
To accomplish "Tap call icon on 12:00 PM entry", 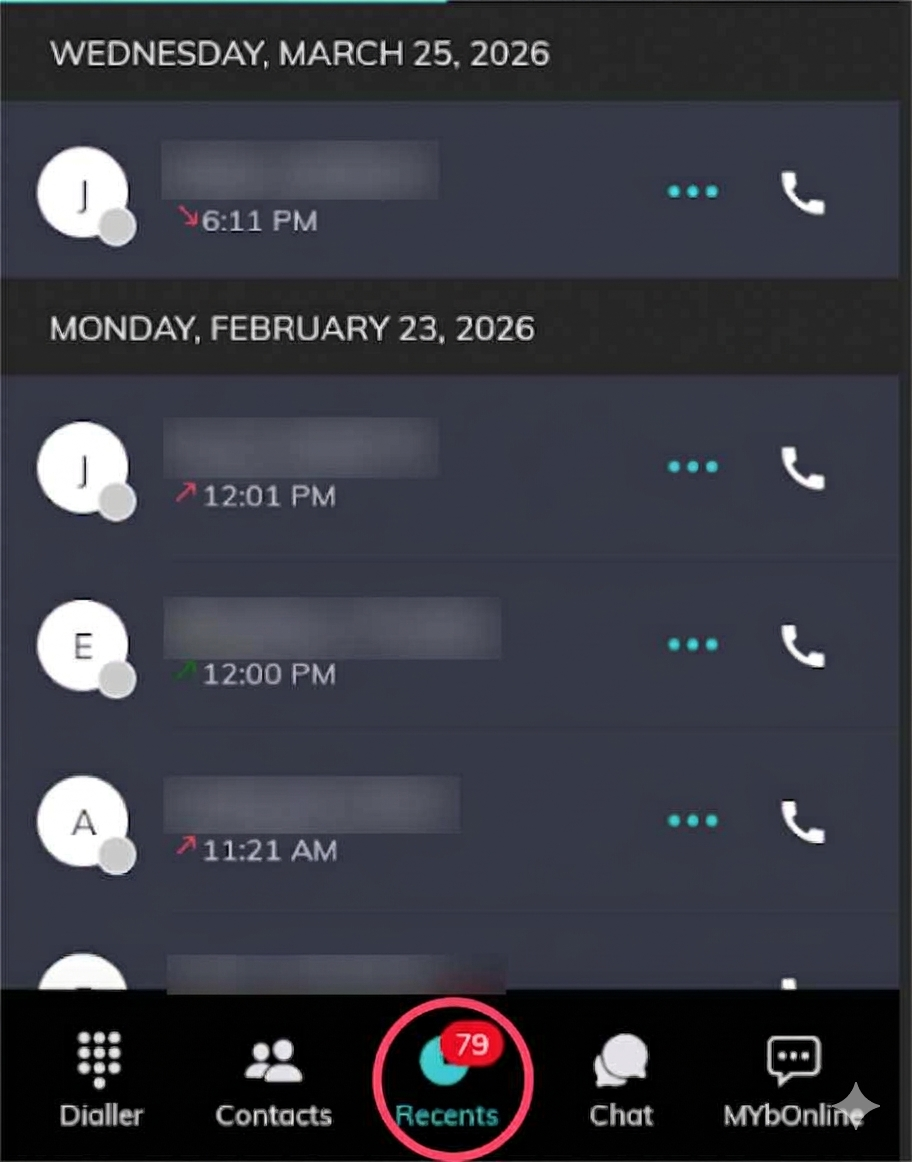I will (802, 645).
